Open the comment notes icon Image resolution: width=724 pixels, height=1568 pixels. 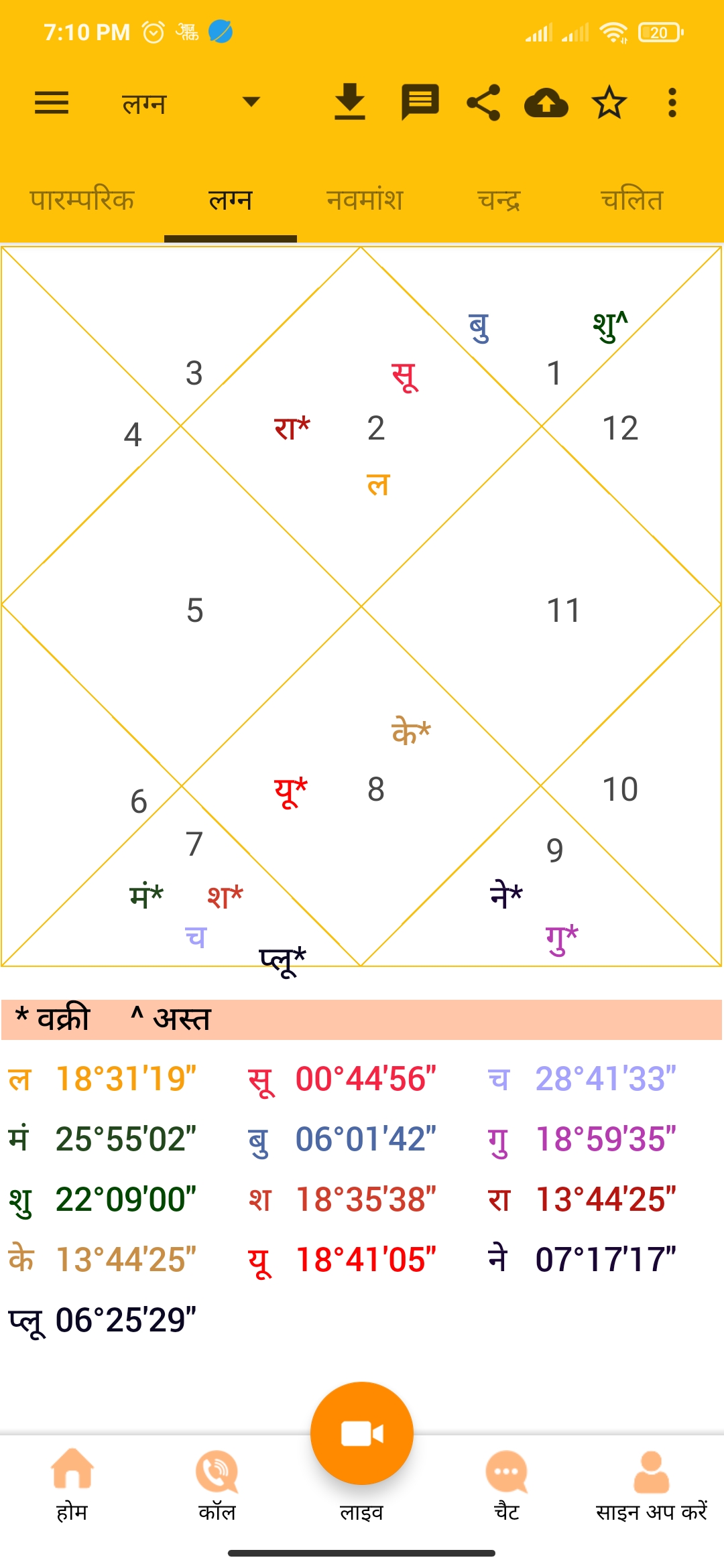pos(420,103)
